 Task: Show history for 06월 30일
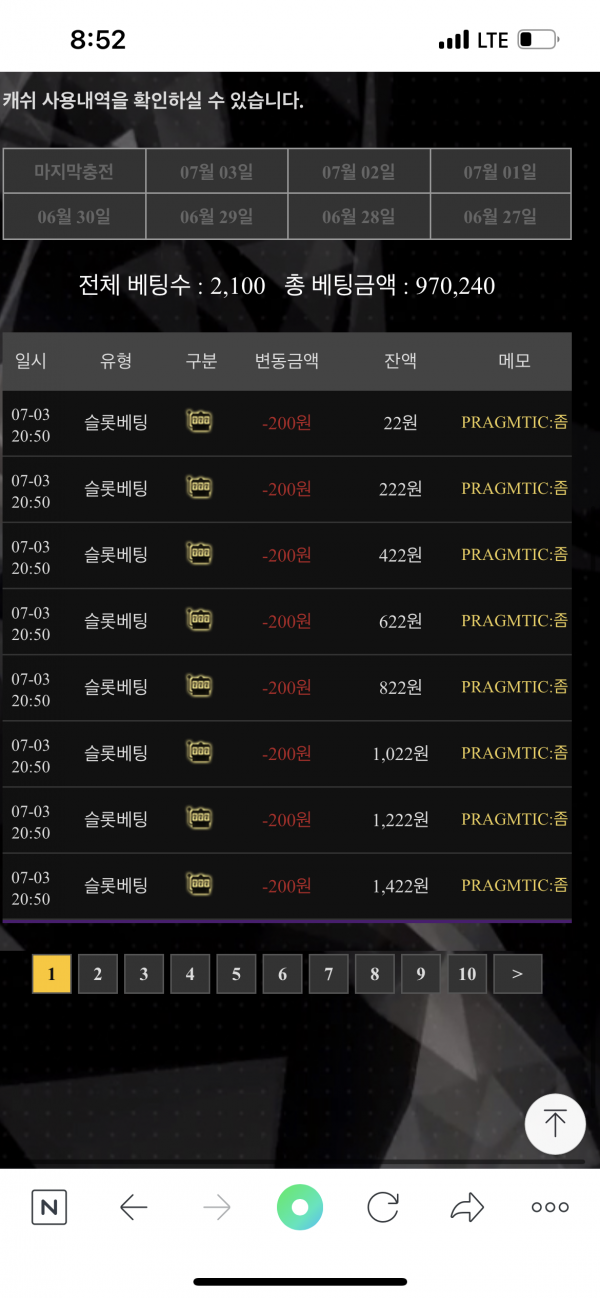pyautogui.click(x=74, y=216)
